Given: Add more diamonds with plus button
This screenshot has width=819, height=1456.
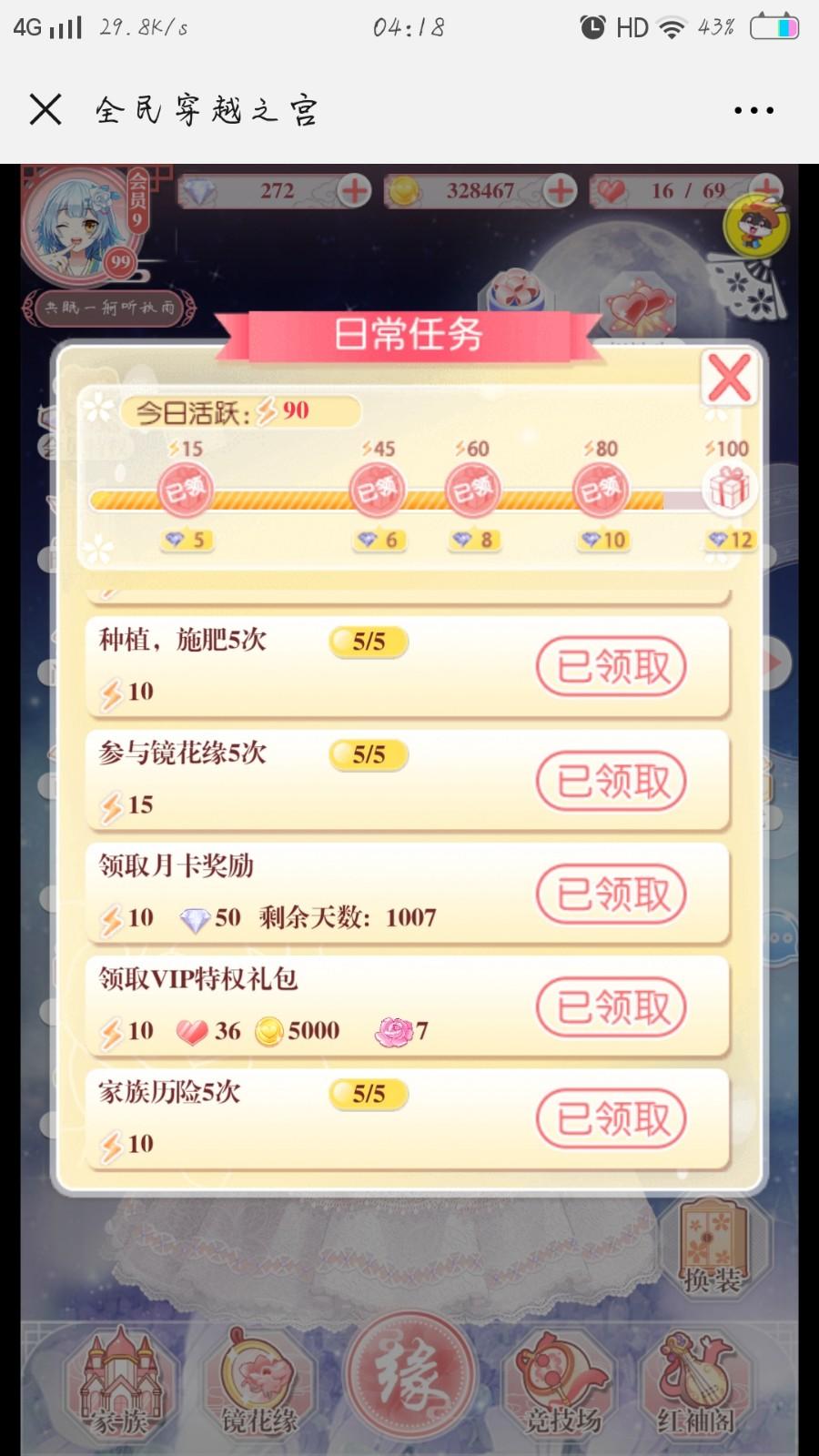Looking at the screenshot, I should [x=354, y=191].
